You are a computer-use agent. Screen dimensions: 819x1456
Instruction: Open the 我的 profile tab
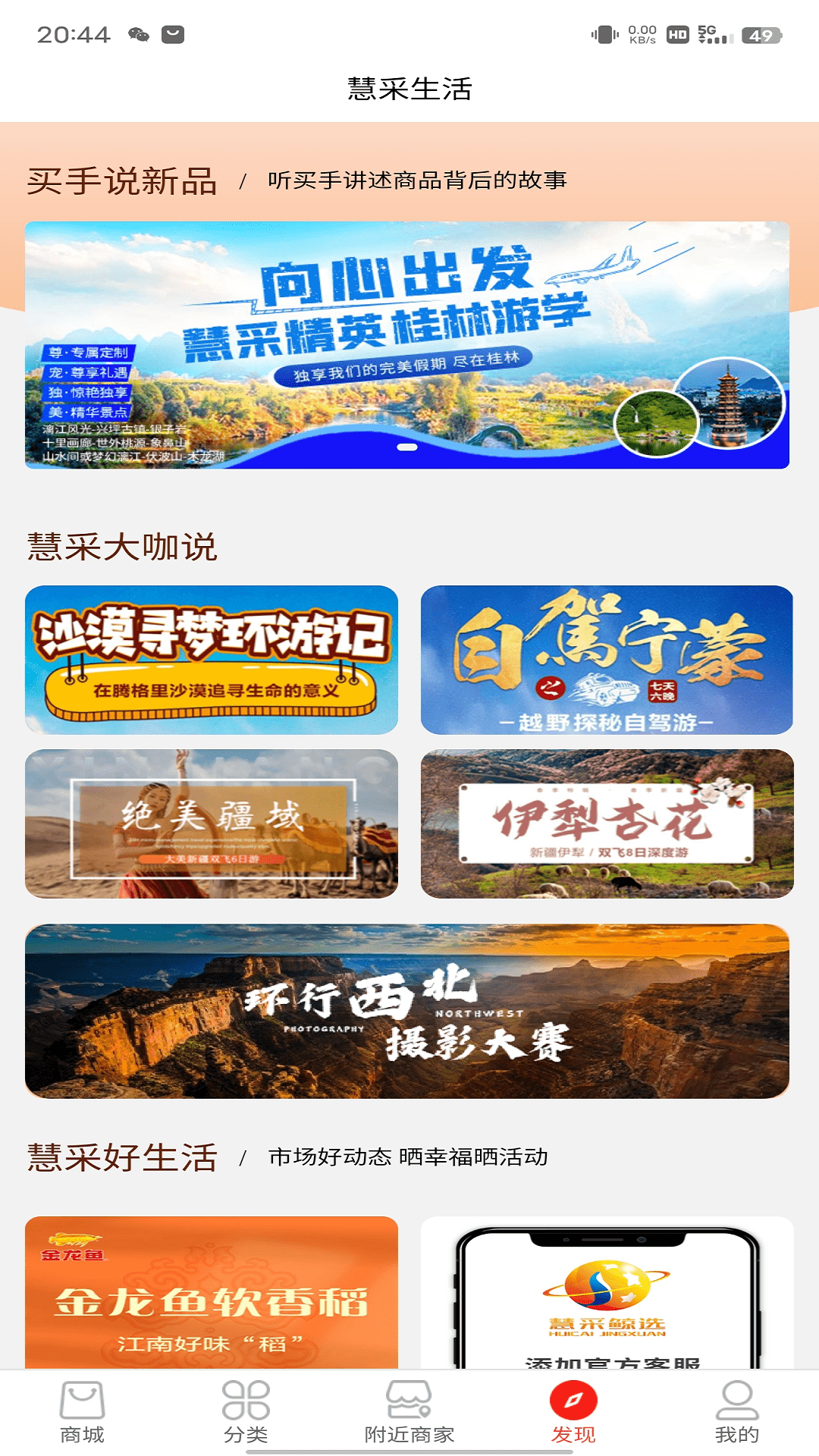(x=737, y=1412)
